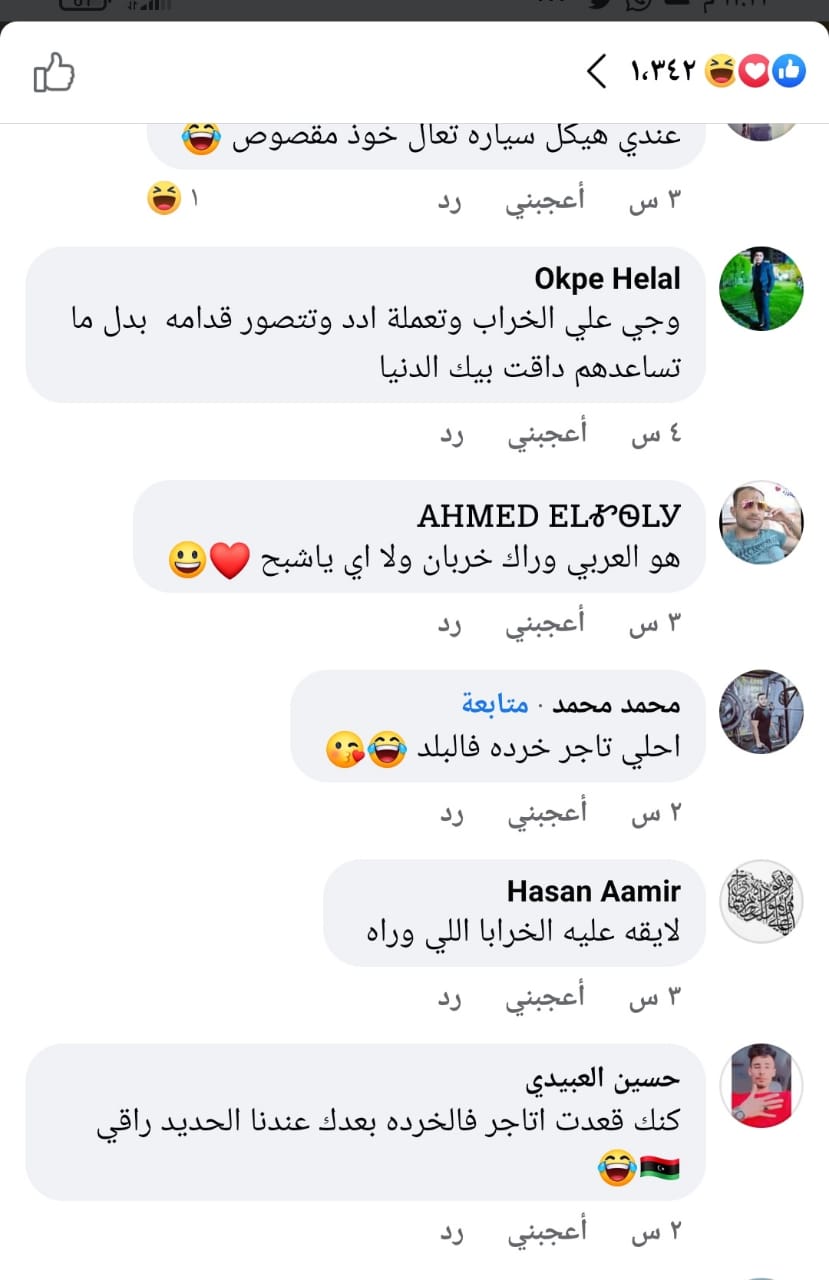Image resolution: width=829 pixels, height=1280 pixels.
Task: Open the Okpe Helal name link
Action: tap(607, 278)
